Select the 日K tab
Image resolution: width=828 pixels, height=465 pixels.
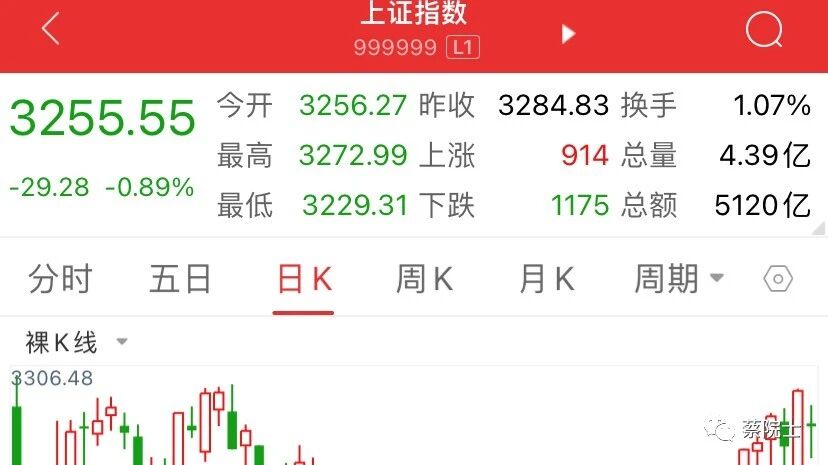(x=304, y=279)
